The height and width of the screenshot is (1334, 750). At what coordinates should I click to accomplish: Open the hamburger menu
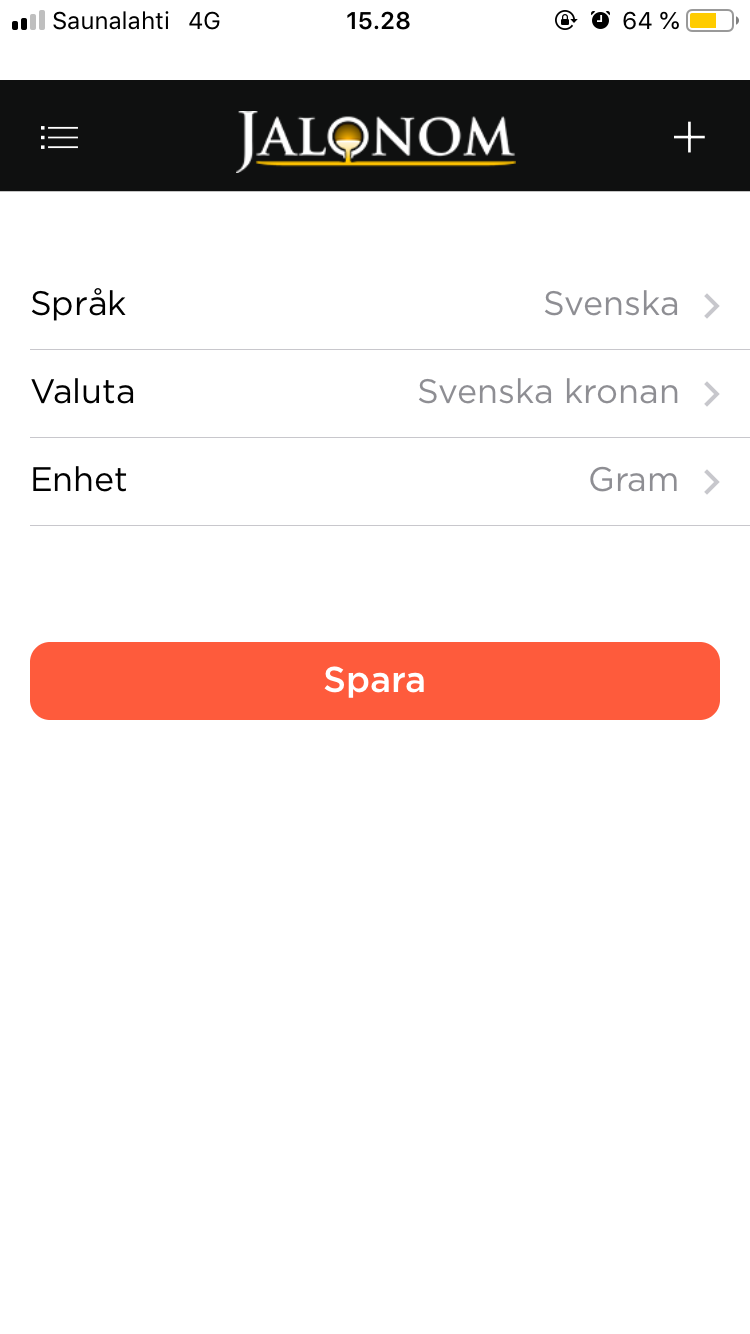click(x=60, y=137)
